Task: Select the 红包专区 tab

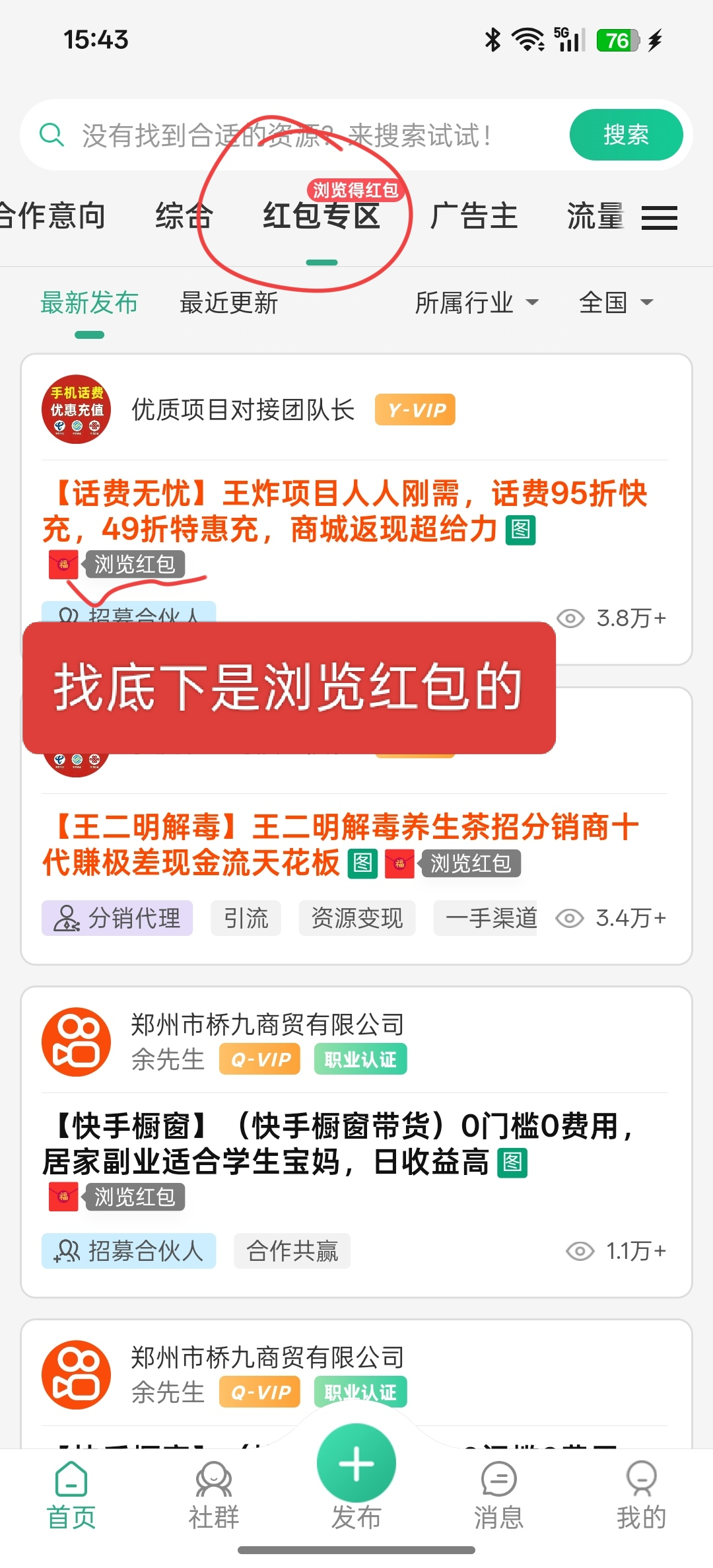Action: (x=322, y=216)
